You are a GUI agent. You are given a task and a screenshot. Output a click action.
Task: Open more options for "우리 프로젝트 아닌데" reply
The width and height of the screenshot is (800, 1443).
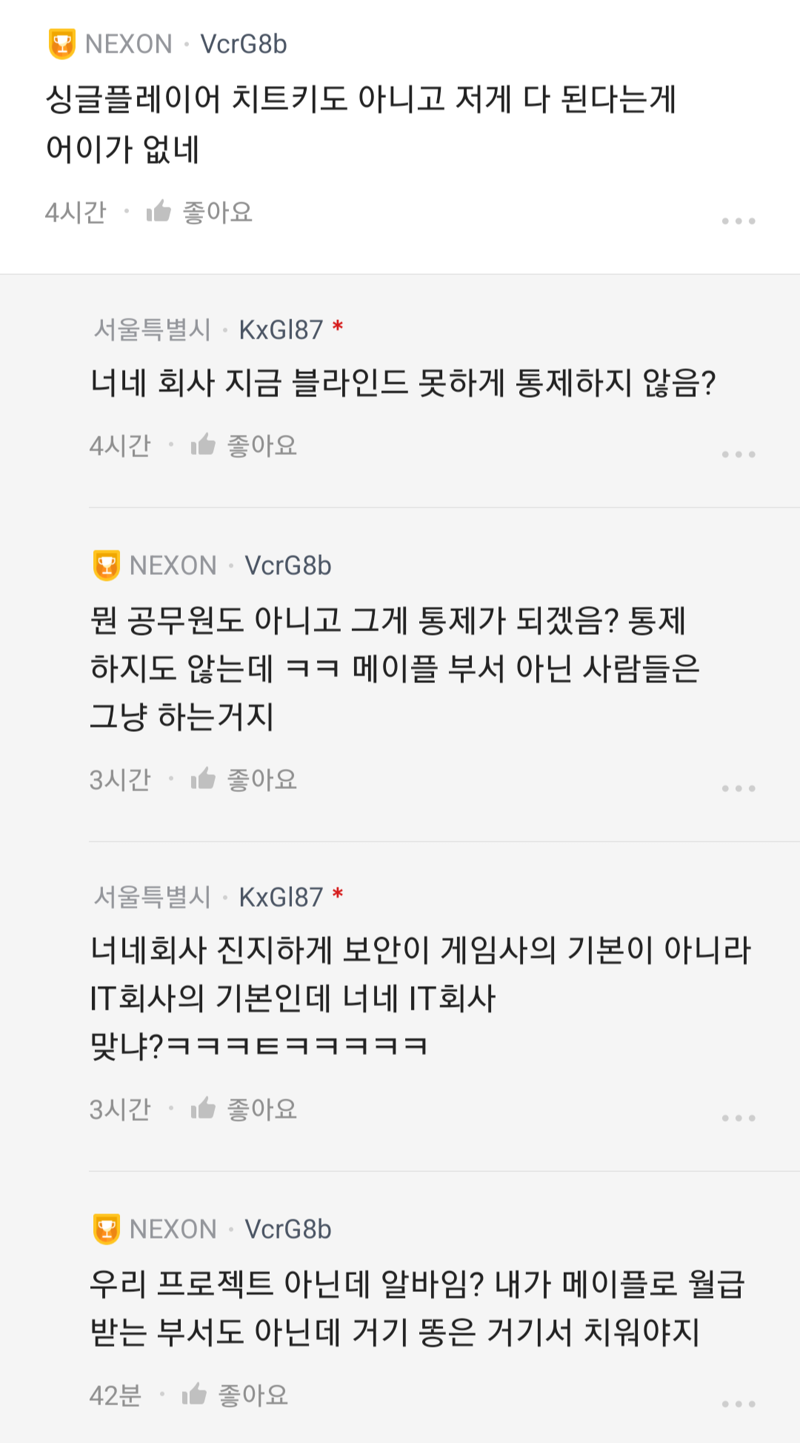(x=738, y=1404)
